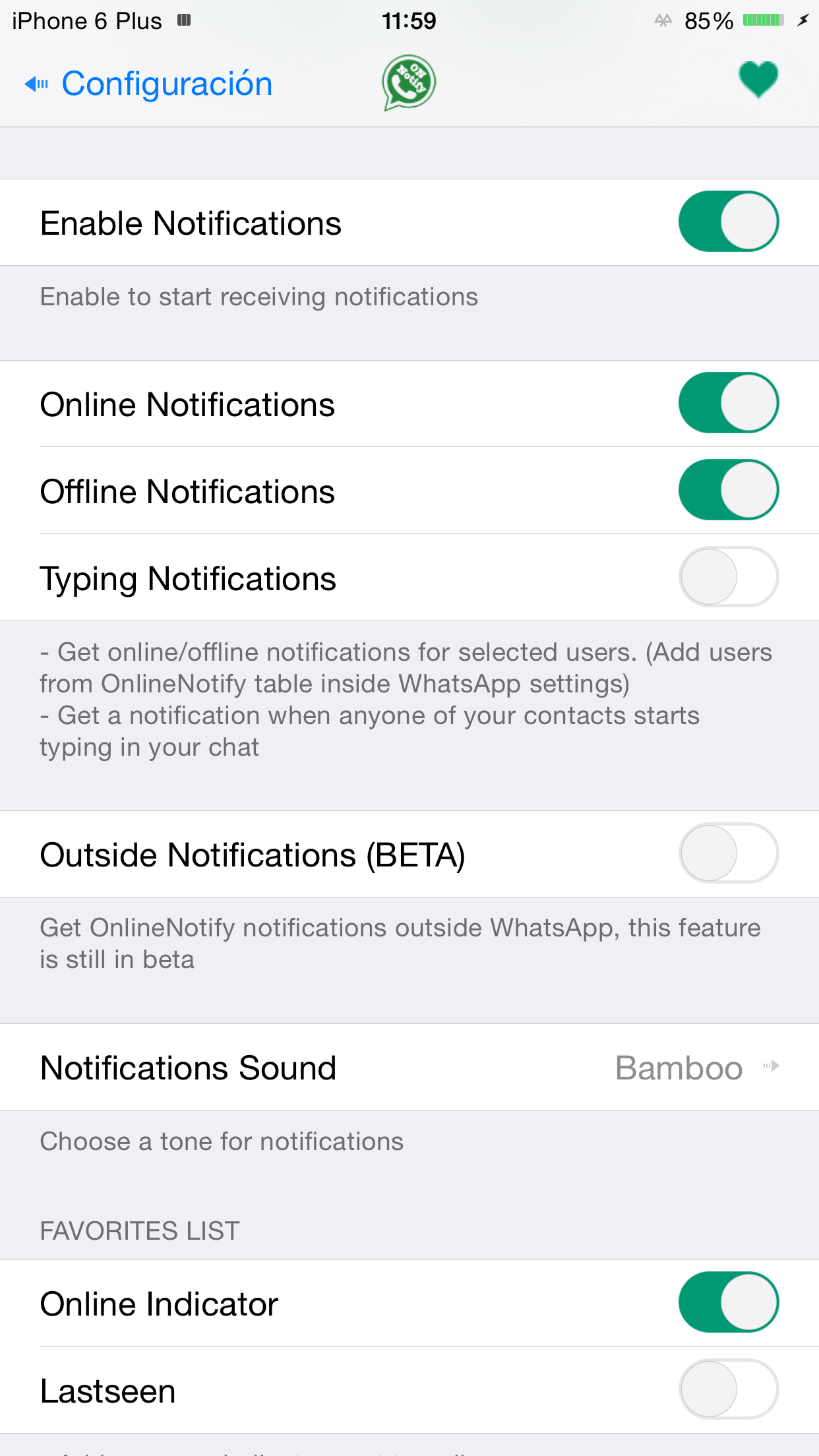
Task: Disable the Enable Notifications switch
Action: 728,222
